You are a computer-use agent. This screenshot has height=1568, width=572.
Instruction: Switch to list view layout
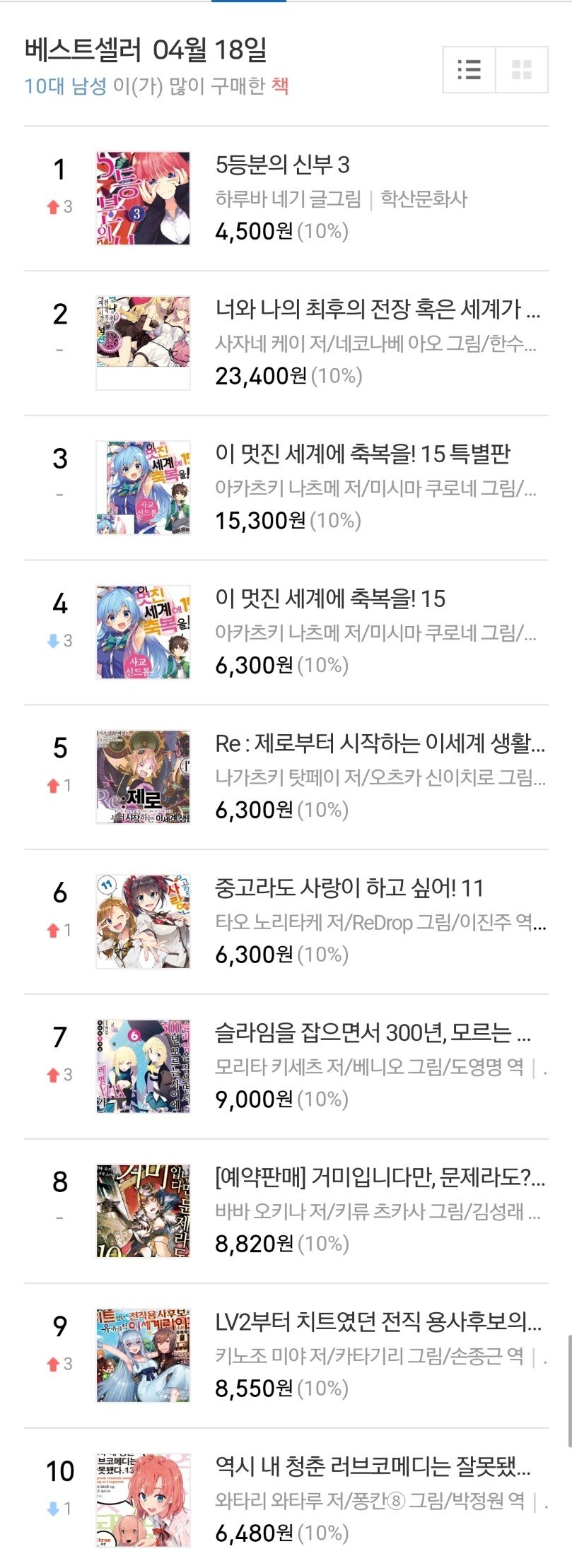pos(469,69)
